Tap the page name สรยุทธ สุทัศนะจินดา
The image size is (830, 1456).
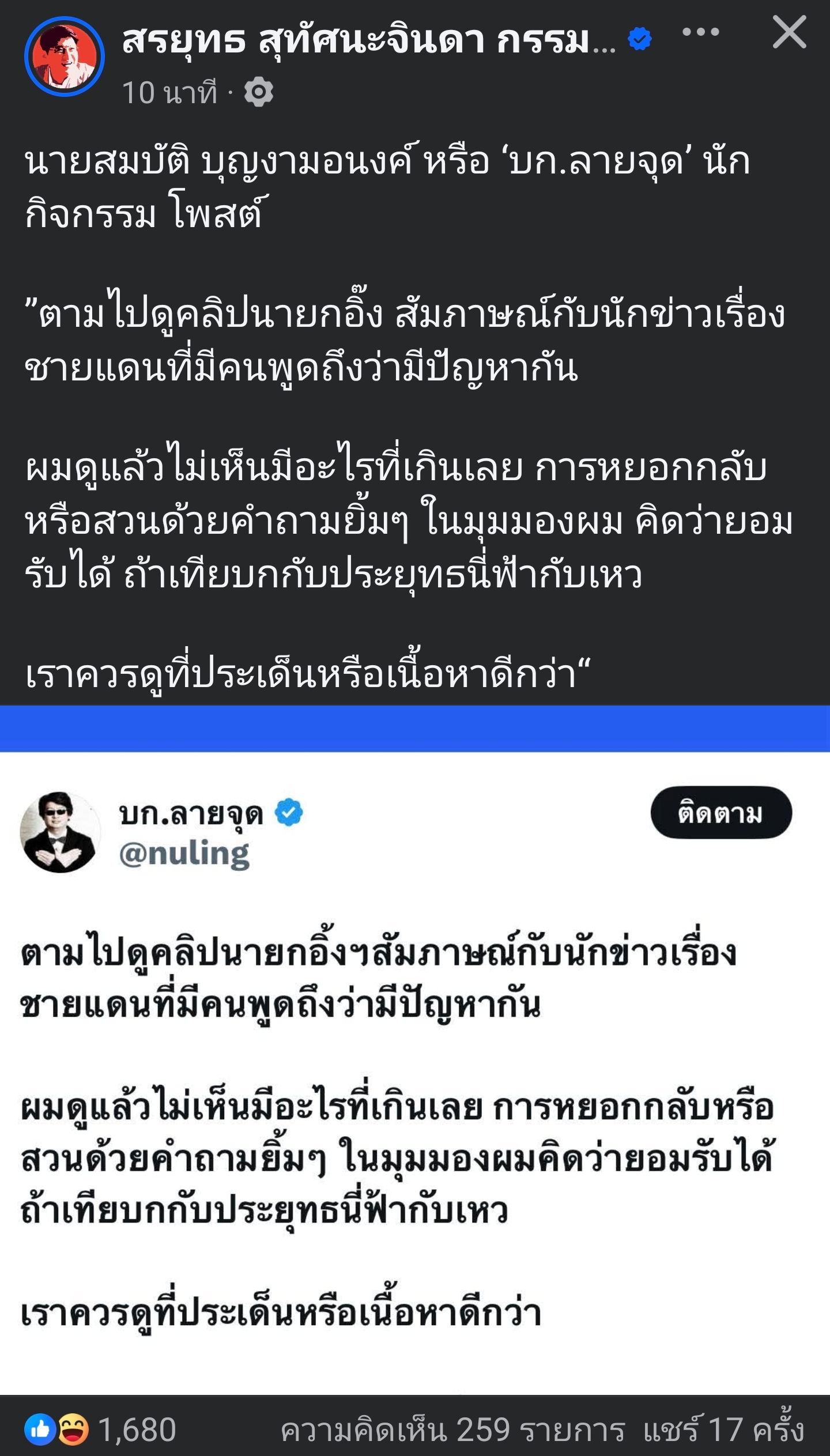click(369, 40)
